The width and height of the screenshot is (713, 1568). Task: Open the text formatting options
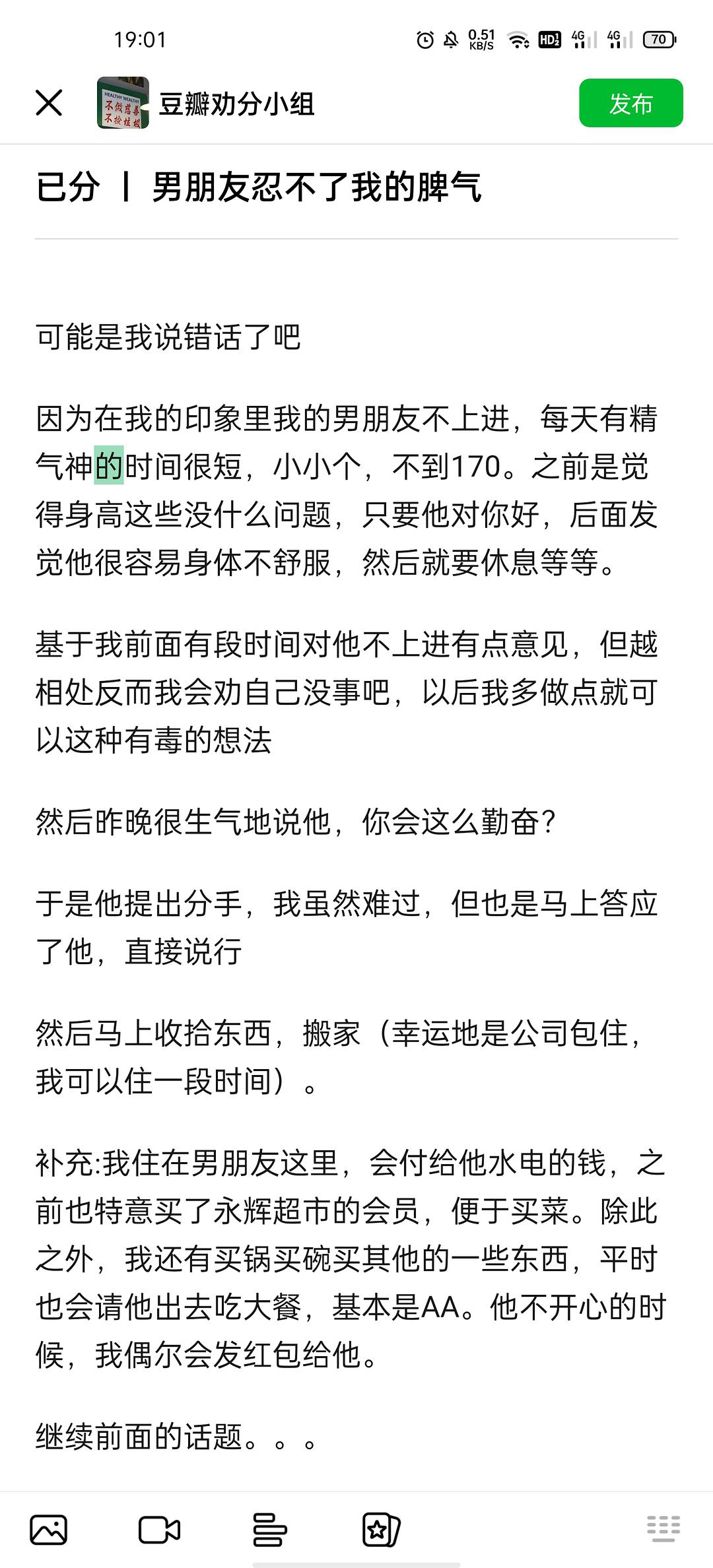click(269, 1530)
